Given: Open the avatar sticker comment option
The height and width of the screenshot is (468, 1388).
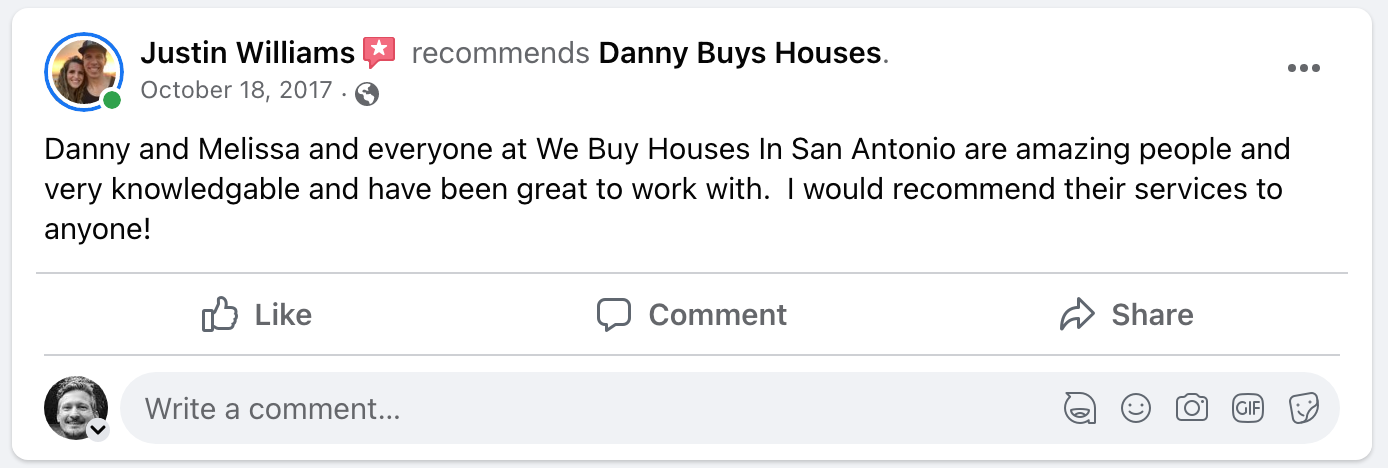Looking at the screenshot, I should pos(1080,408).
